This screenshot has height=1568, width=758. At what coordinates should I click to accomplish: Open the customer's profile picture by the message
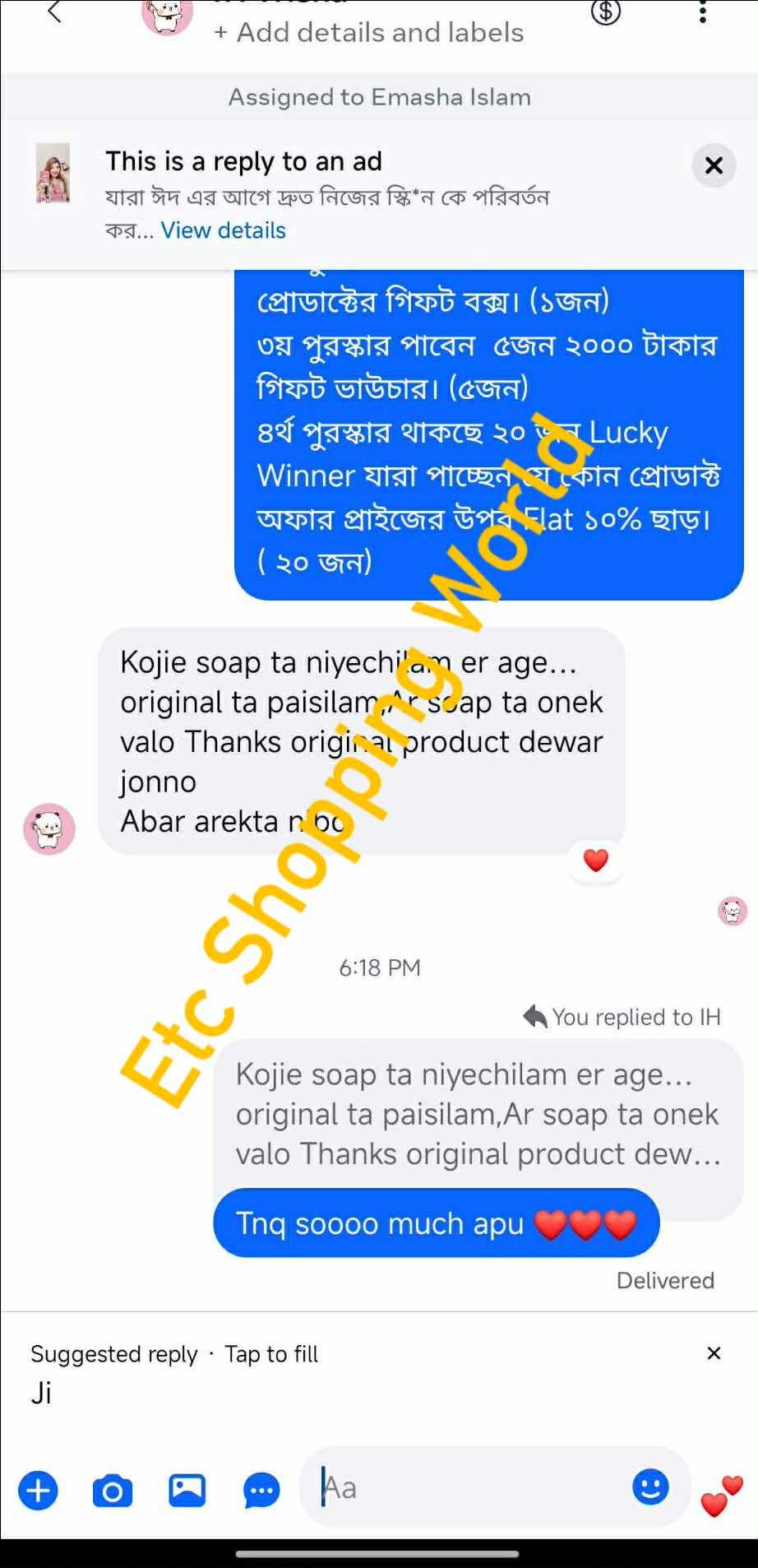(49, 828)
